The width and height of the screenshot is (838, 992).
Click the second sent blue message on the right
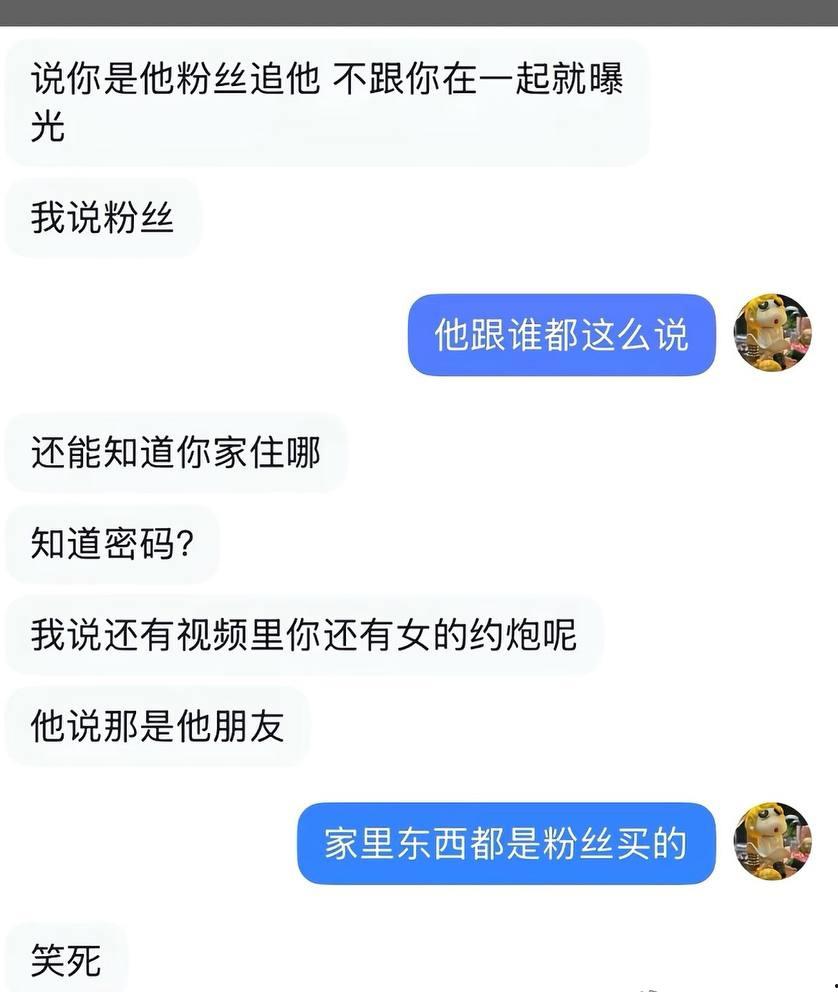coord(505,845)
